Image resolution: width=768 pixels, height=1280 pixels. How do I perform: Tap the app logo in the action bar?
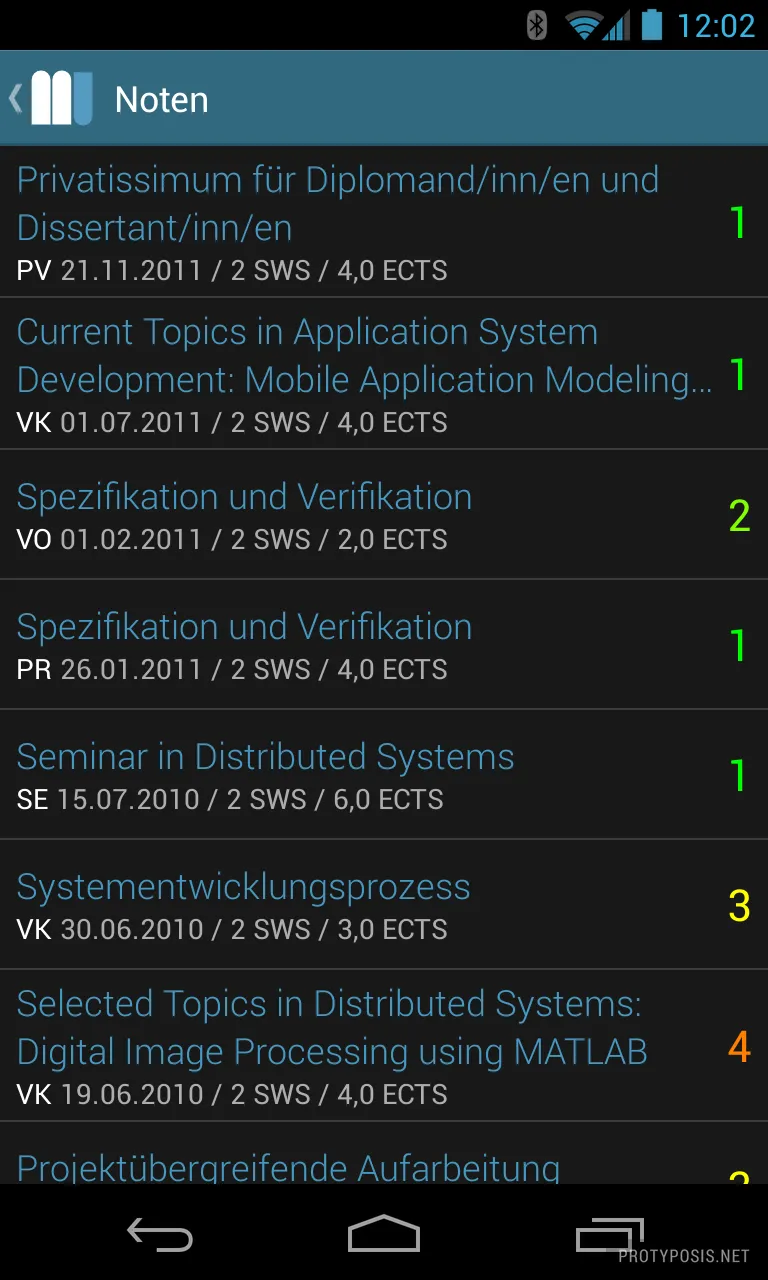(62, 98)
